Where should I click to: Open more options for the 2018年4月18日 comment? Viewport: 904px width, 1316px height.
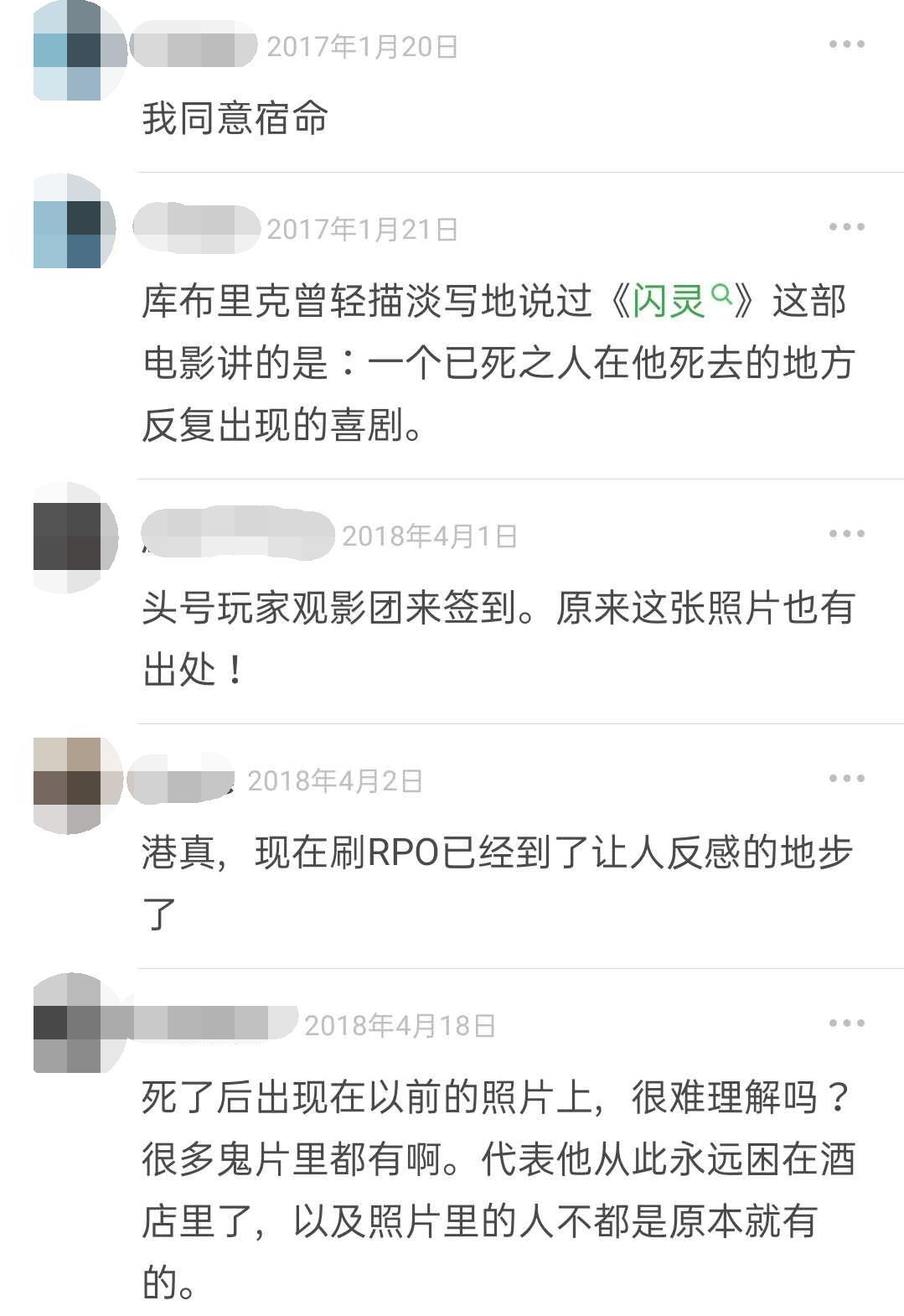(x=846, y=1023)
